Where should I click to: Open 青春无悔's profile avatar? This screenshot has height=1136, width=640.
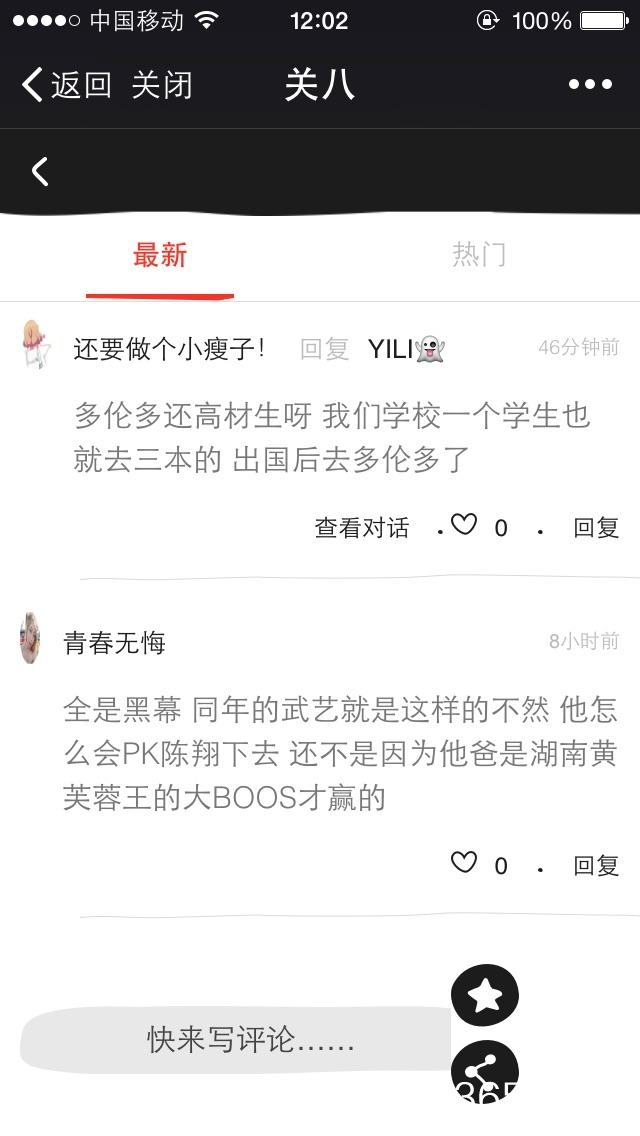click(x=30, y=638)
